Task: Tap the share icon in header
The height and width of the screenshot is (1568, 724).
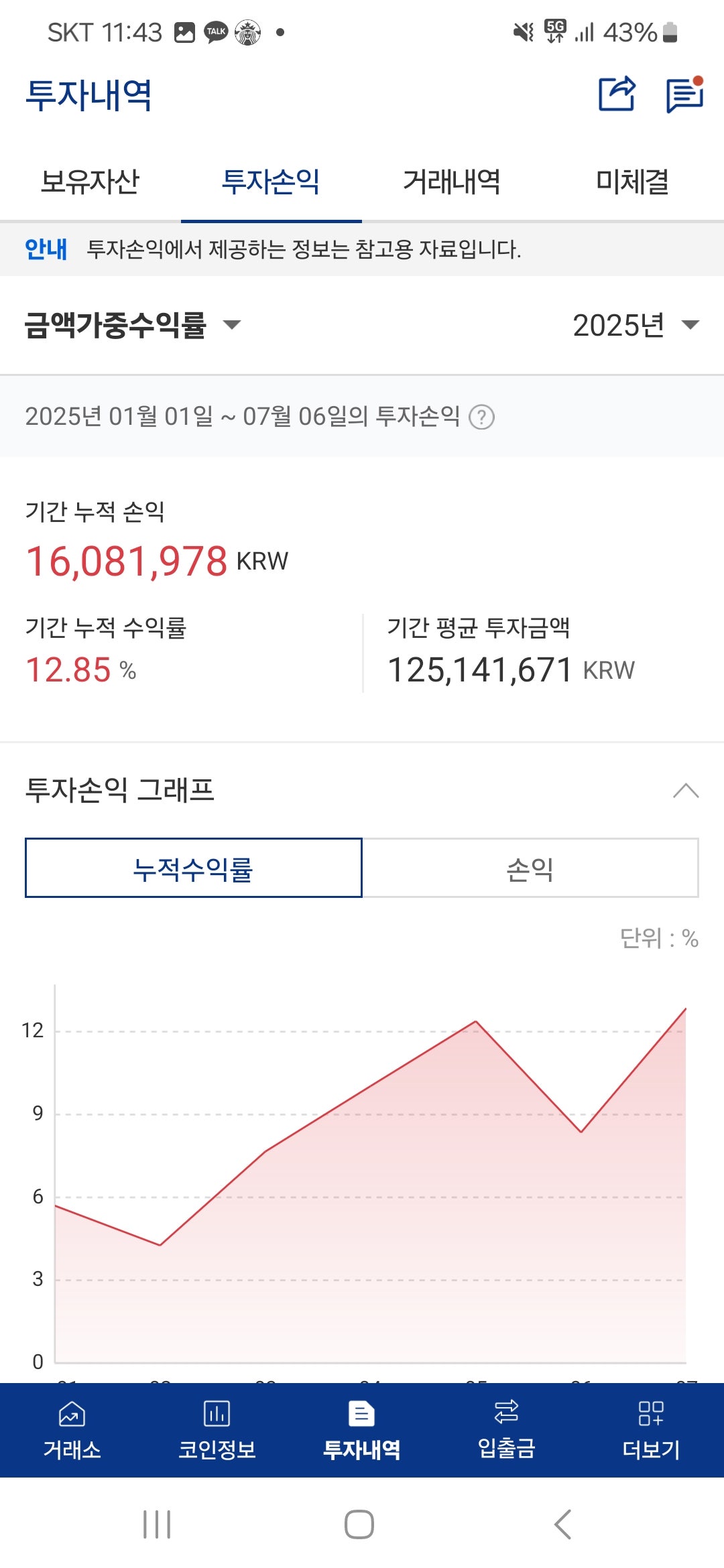Action: [x=617, y=94]
